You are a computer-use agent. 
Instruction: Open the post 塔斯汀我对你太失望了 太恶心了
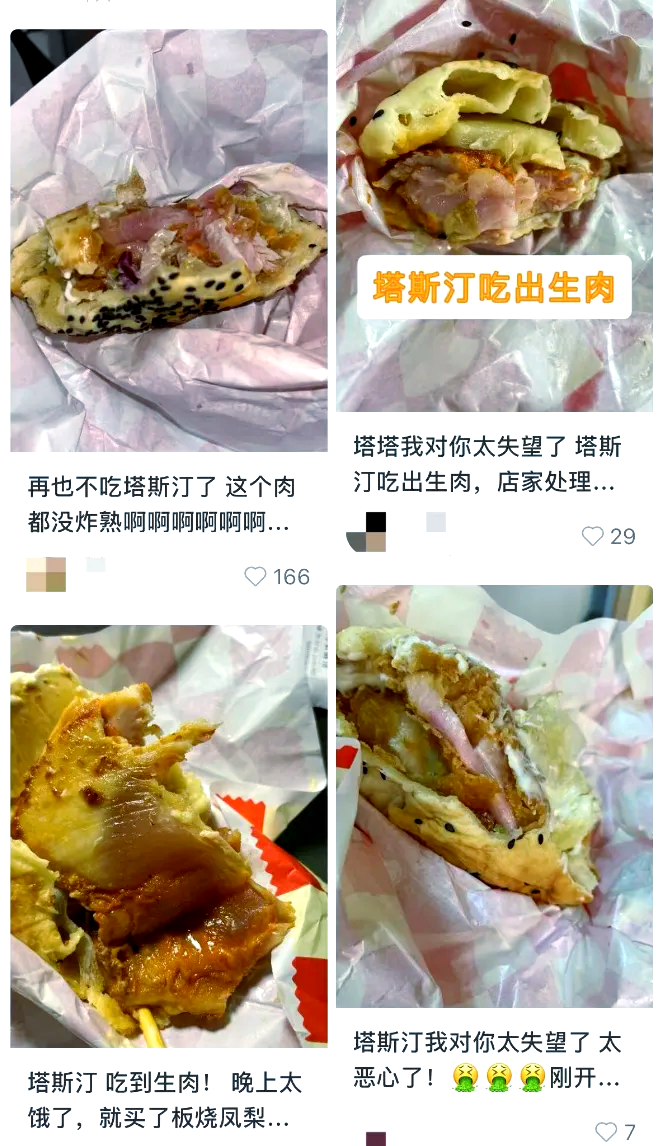point(494,795)
